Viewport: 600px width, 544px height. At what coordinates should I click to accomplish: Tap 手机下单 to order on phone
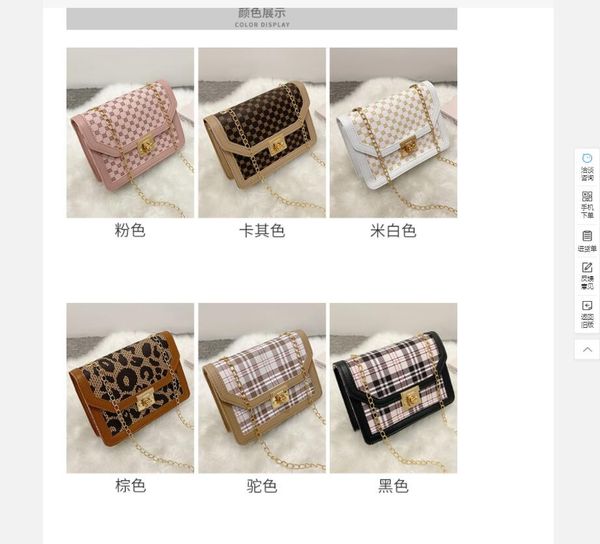pyautogui.click(x=587, y=205)
